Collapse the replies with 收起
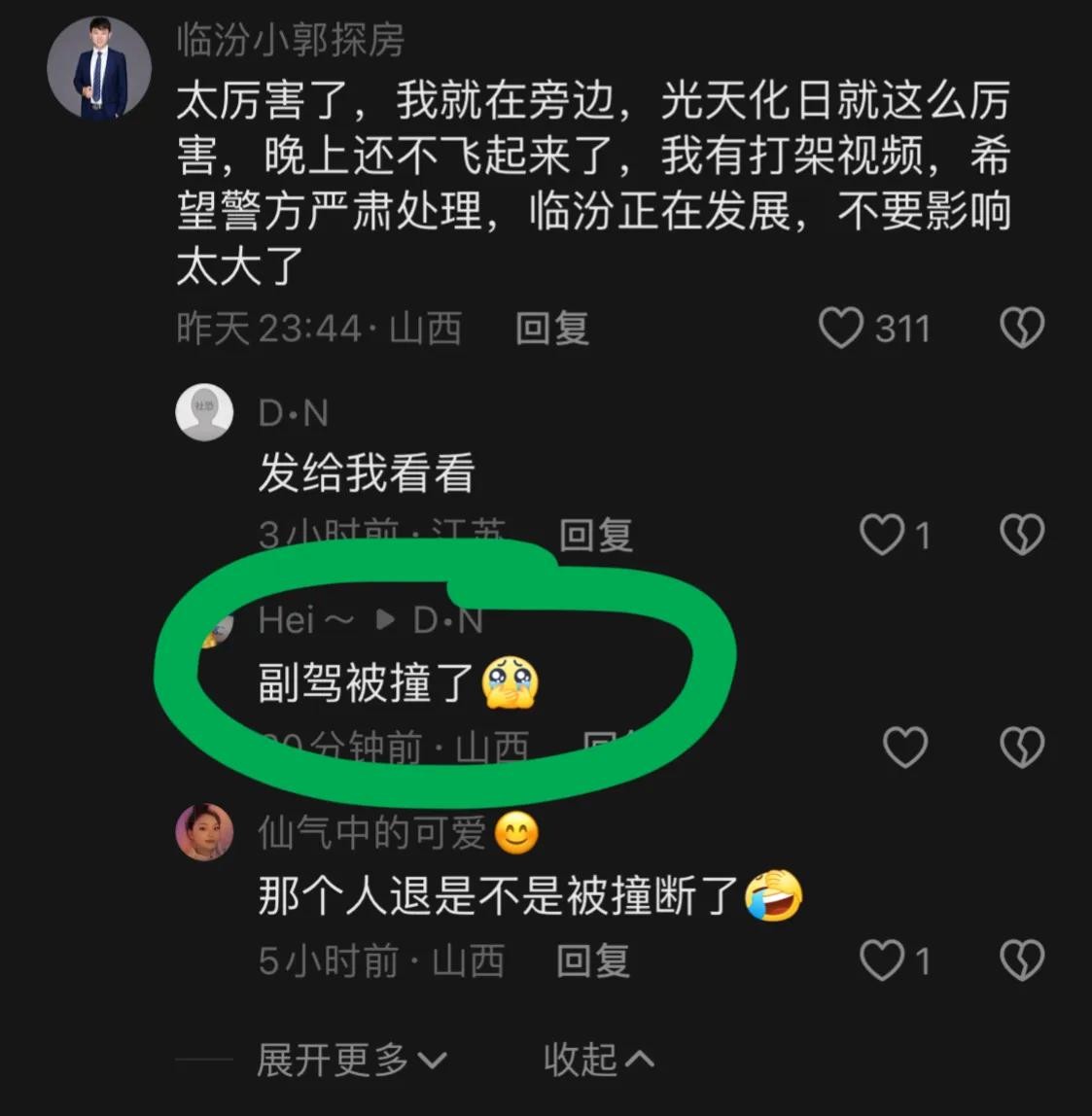Screen dimensions: 1092x1116 click(x=598, y=1060)
